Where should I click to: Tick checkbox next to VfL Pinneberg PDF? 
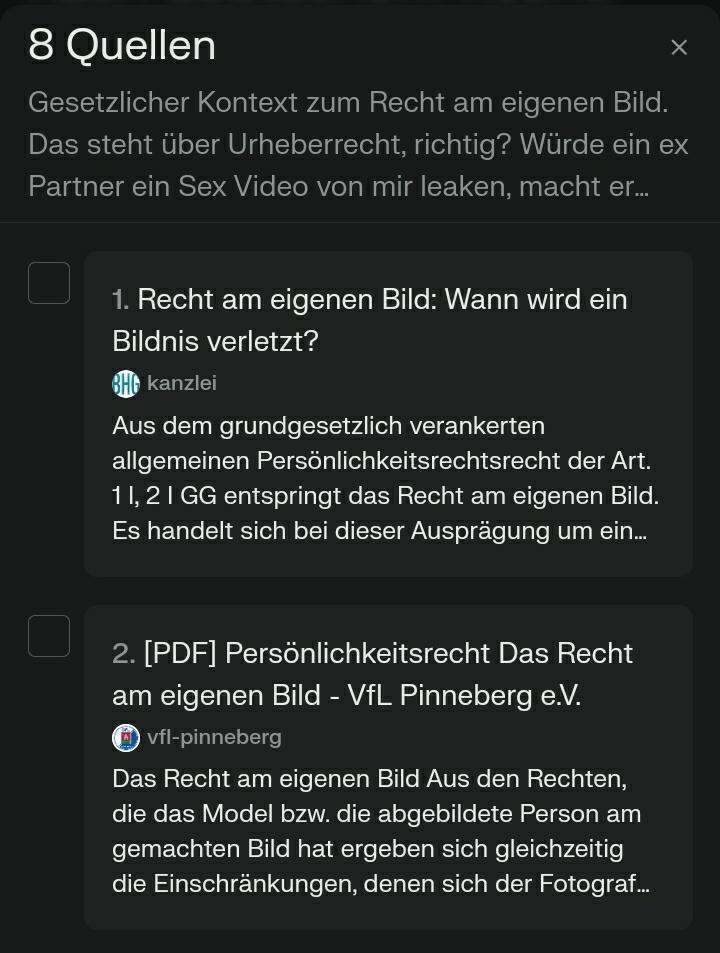pos(49,636)
